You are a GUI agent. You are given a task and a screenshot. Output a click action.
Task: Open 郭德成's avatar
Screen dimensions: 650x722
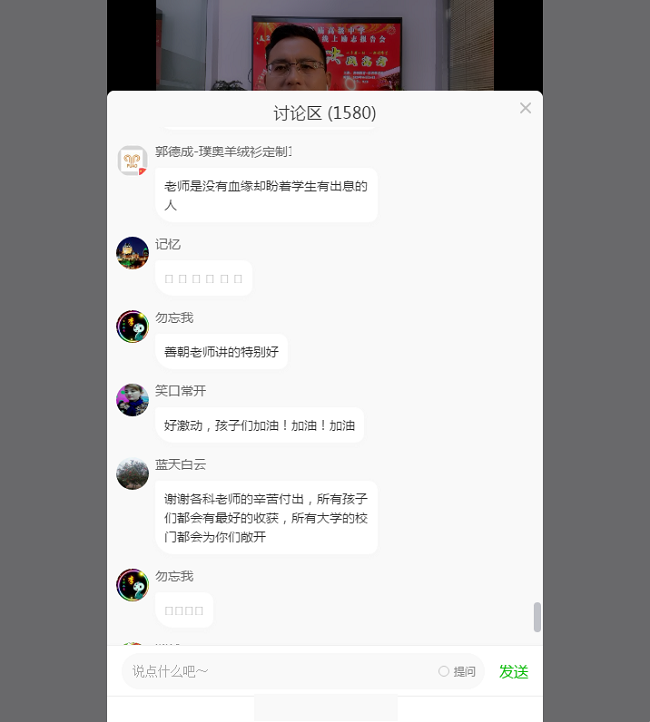pyautogui.click(x=132, y=161)
